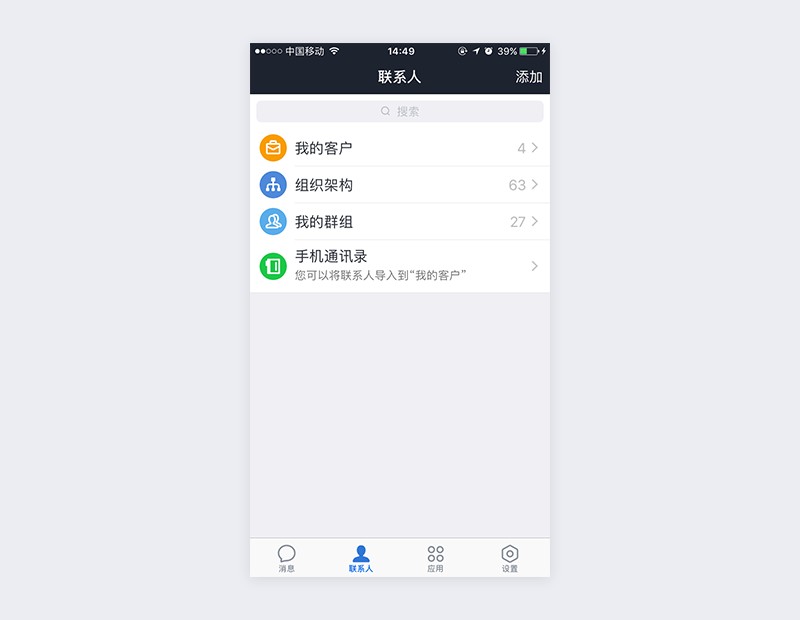The height and width of the screenshot is (620, 800).
Task: Open the 搜索 search field
Action: click(400, 111)
